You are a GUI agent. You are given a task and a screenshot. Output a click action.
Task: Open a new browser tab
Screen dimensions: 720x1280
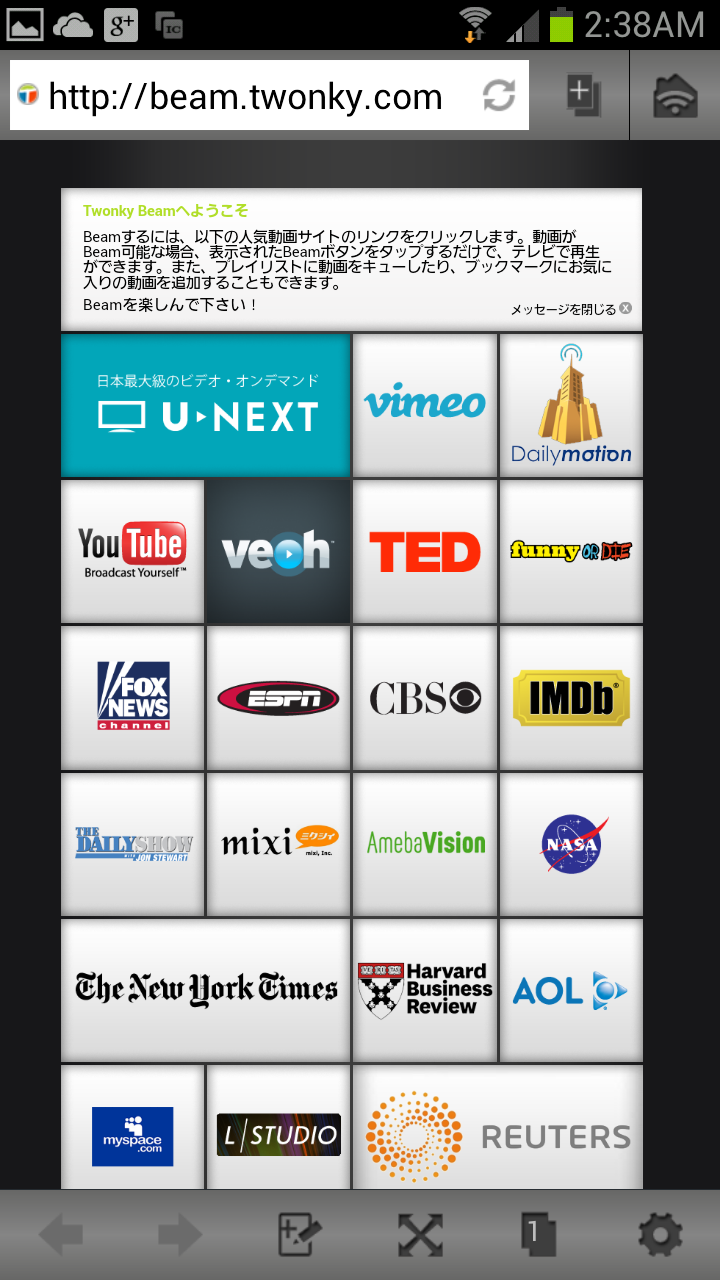pyautogui.click(x=582, y=96)
